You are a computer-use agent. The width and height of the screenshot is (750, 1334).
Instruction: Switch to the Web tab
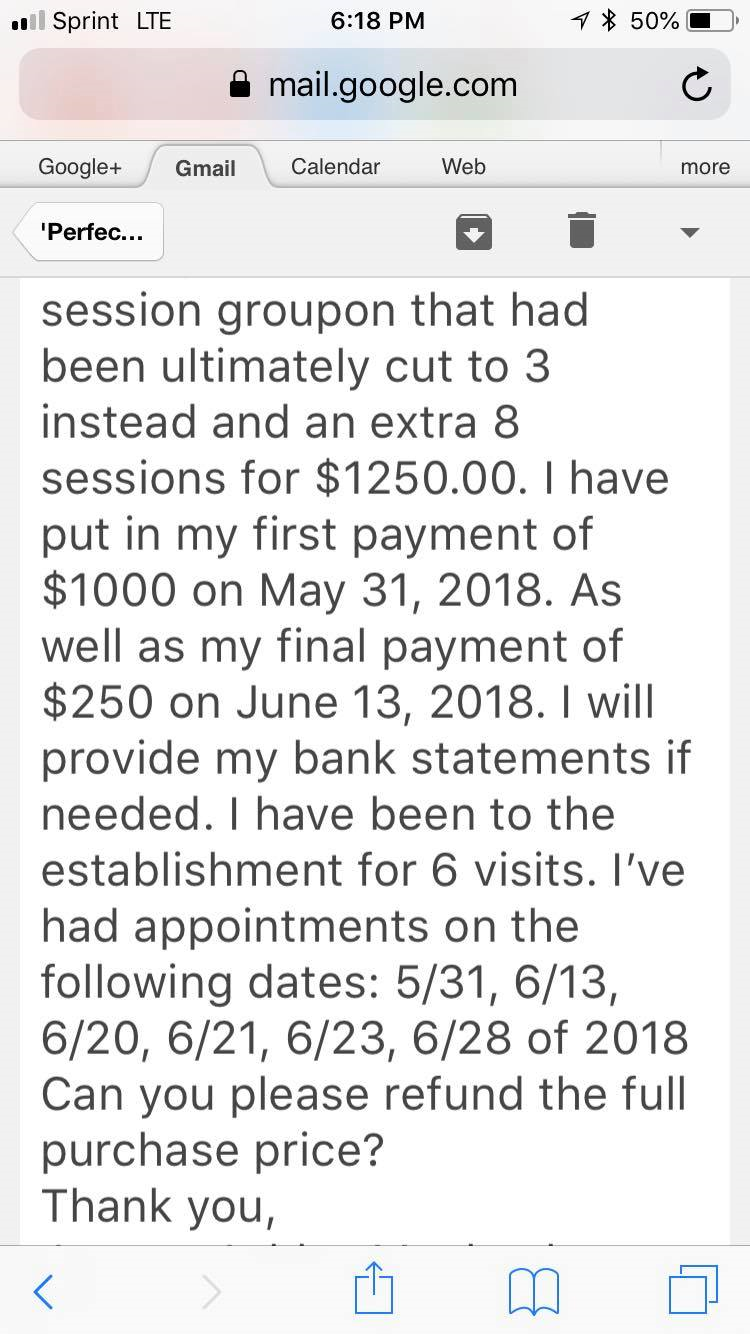tap(463, 167)
